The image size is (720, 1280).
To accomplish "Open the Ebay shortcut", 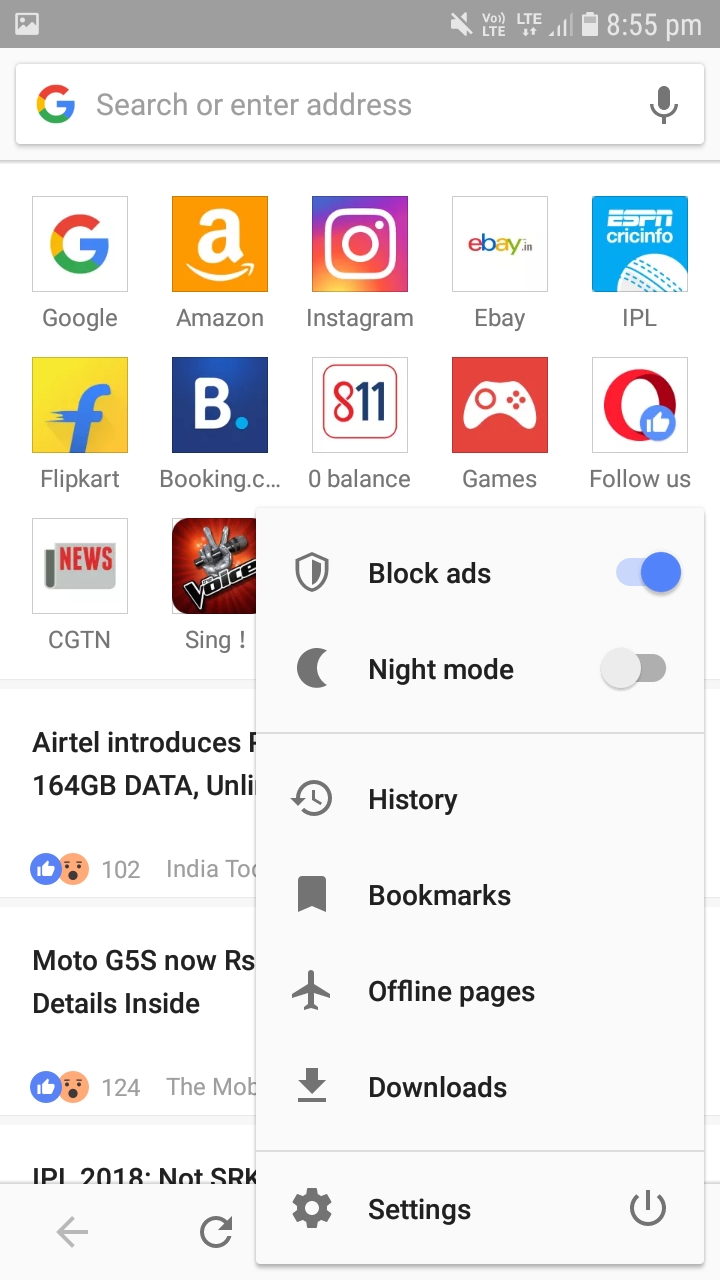I will (x=500, y=245).
